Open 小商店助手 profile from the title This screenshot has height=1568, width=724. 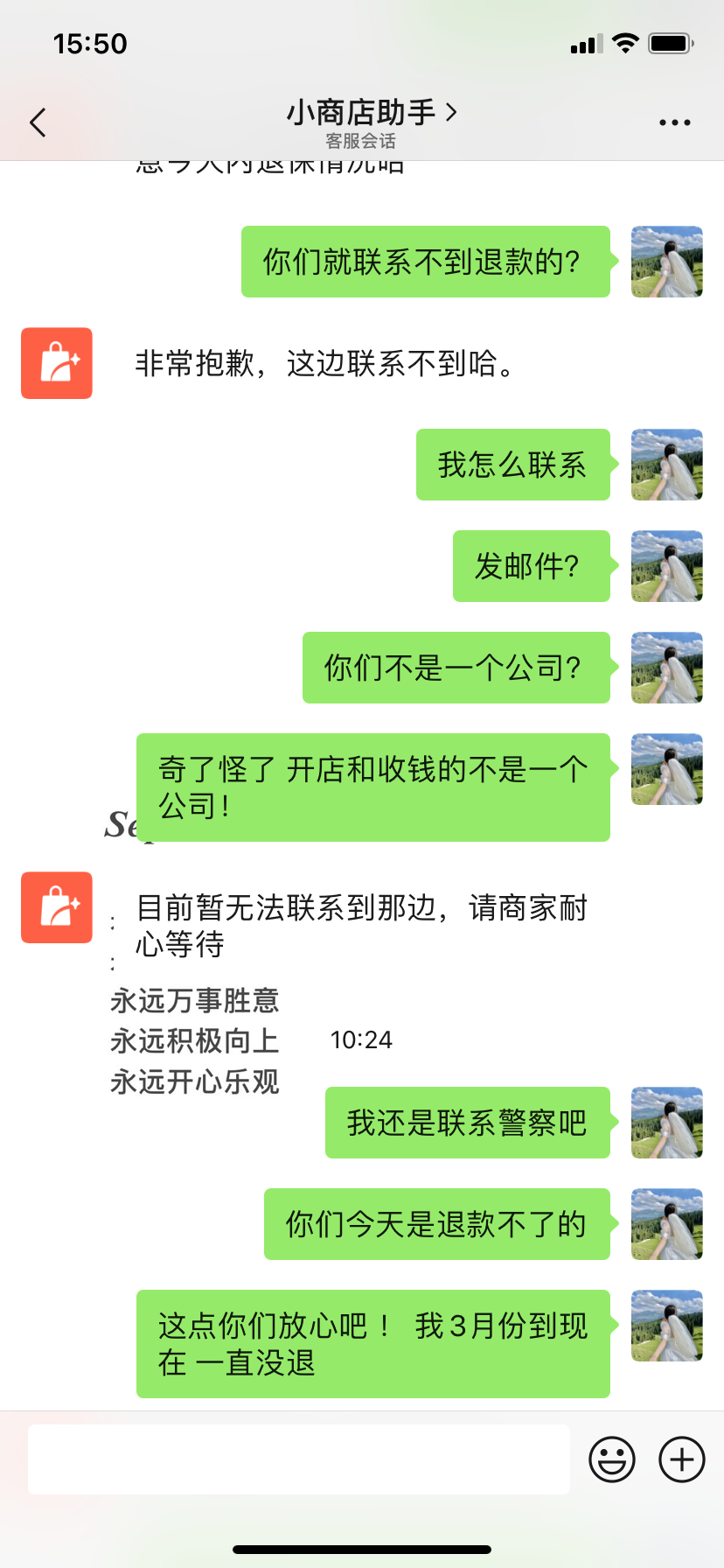[x=372, y=112]
